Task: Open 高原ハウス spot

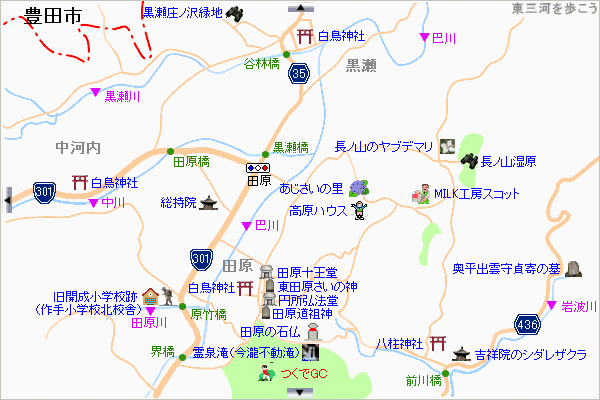Action: (x=317, y=211)
